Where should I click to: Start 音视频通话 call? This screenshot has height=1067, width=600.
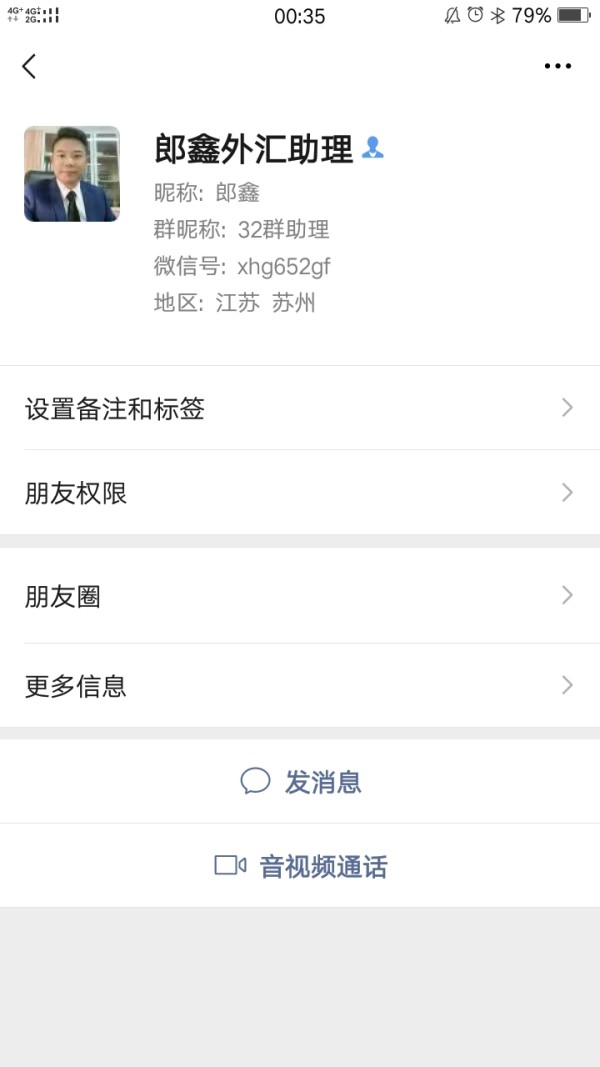pyautogui.click(x=300, y=866)
